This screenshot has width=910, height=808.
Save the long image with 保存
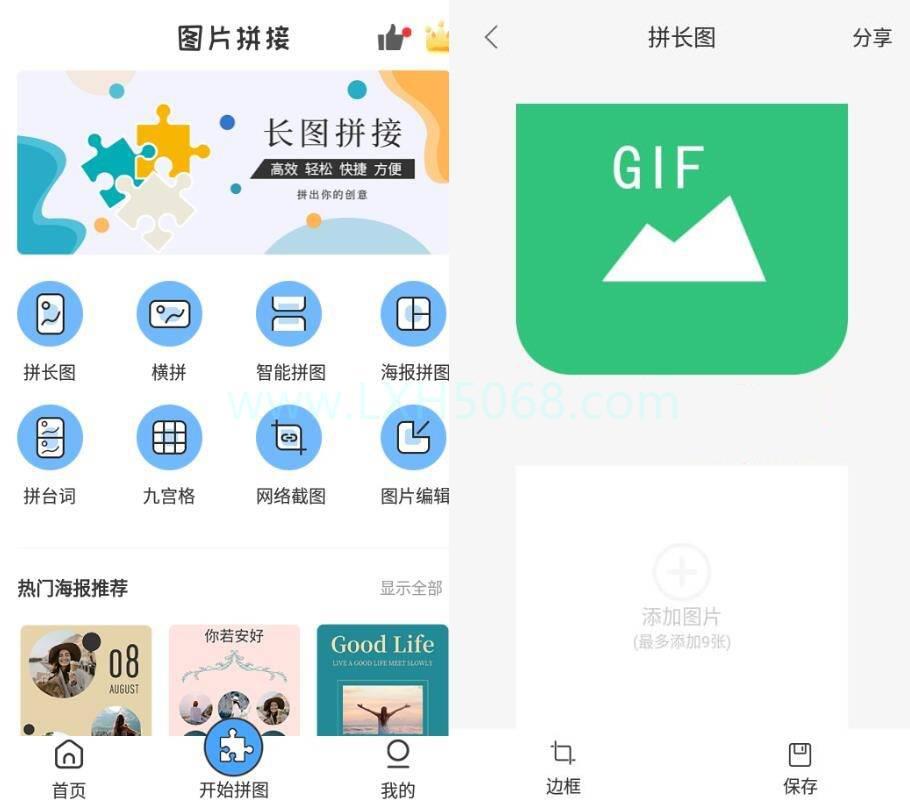(800, 768)
